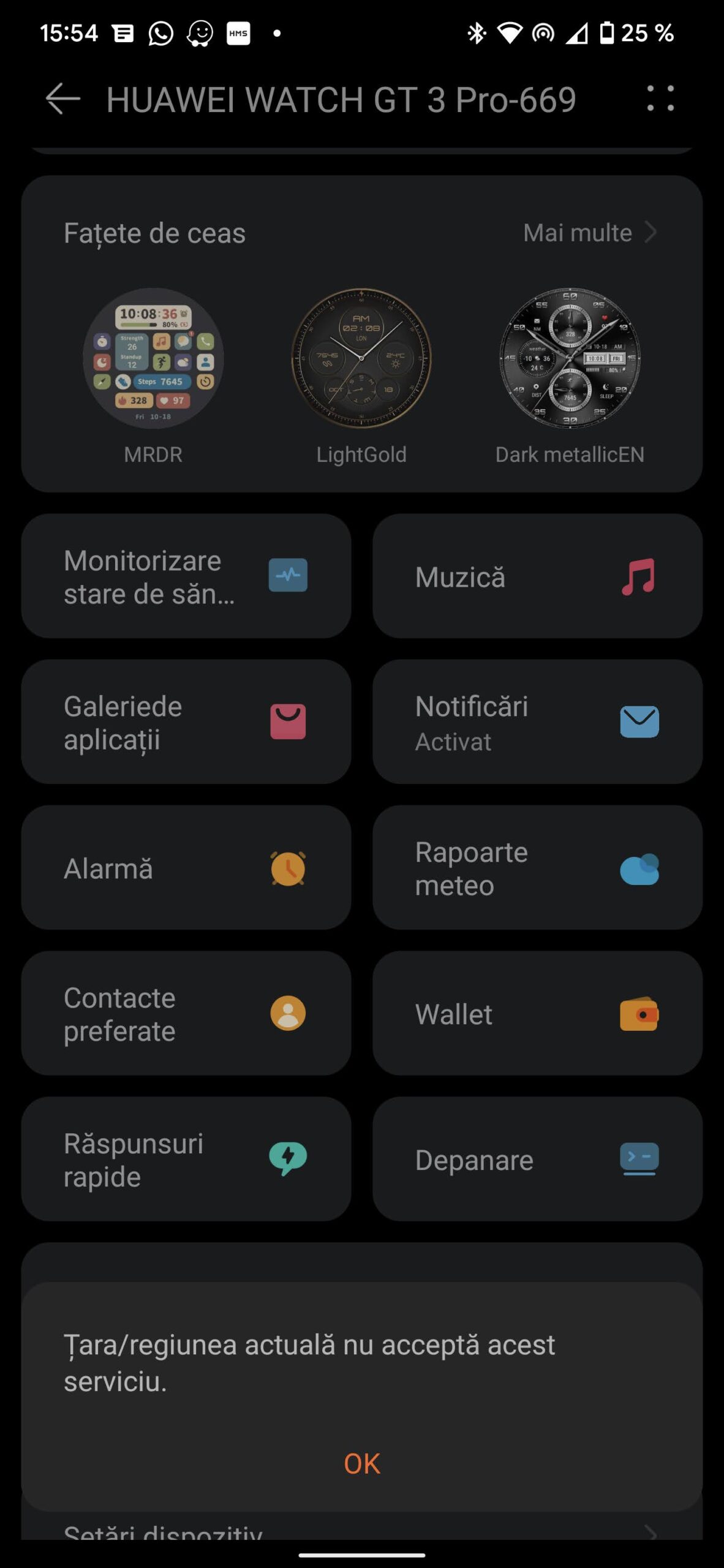The image size is (724, 1568).
Task: Open Rapoarte meteo card
Action: tap(537, 868)
